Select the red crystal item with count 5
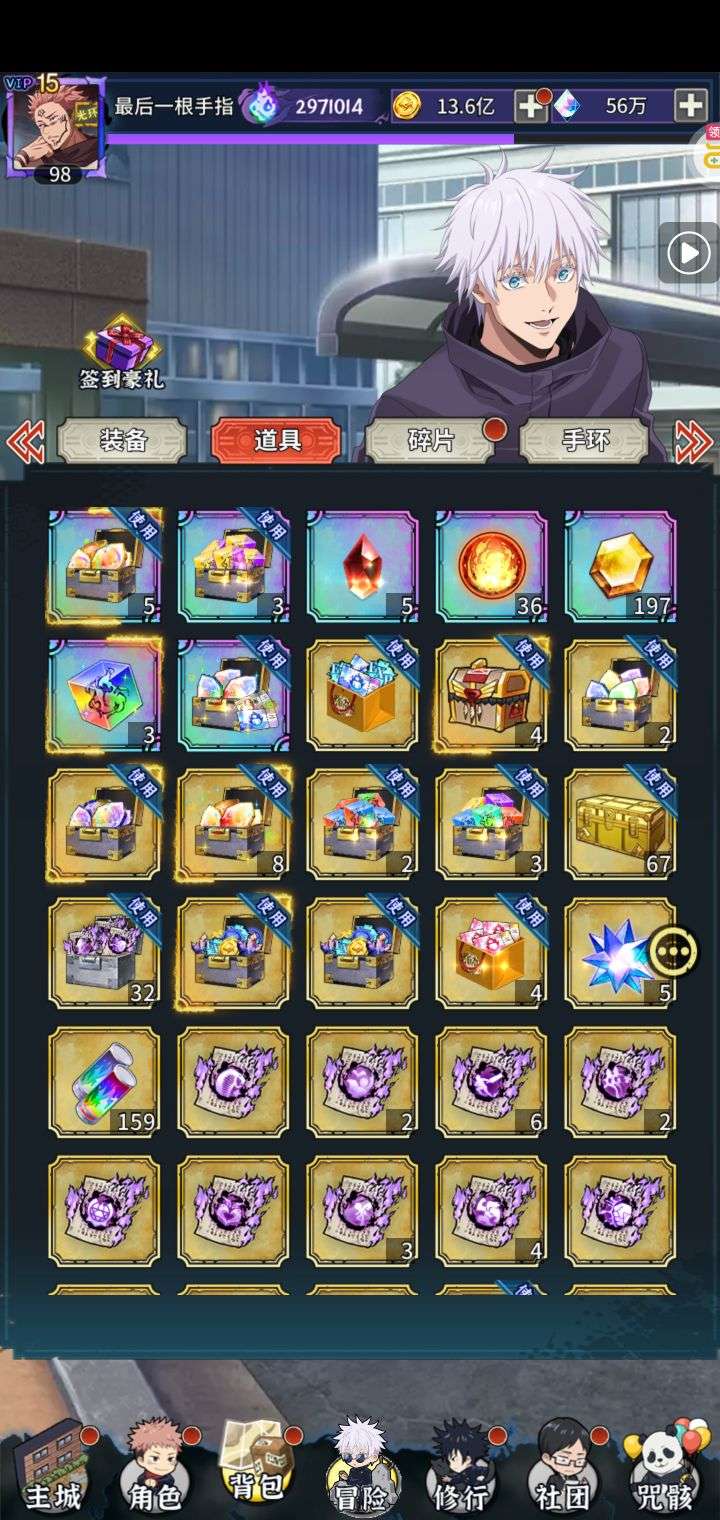720x1520 pixels. tap(362, 567)
